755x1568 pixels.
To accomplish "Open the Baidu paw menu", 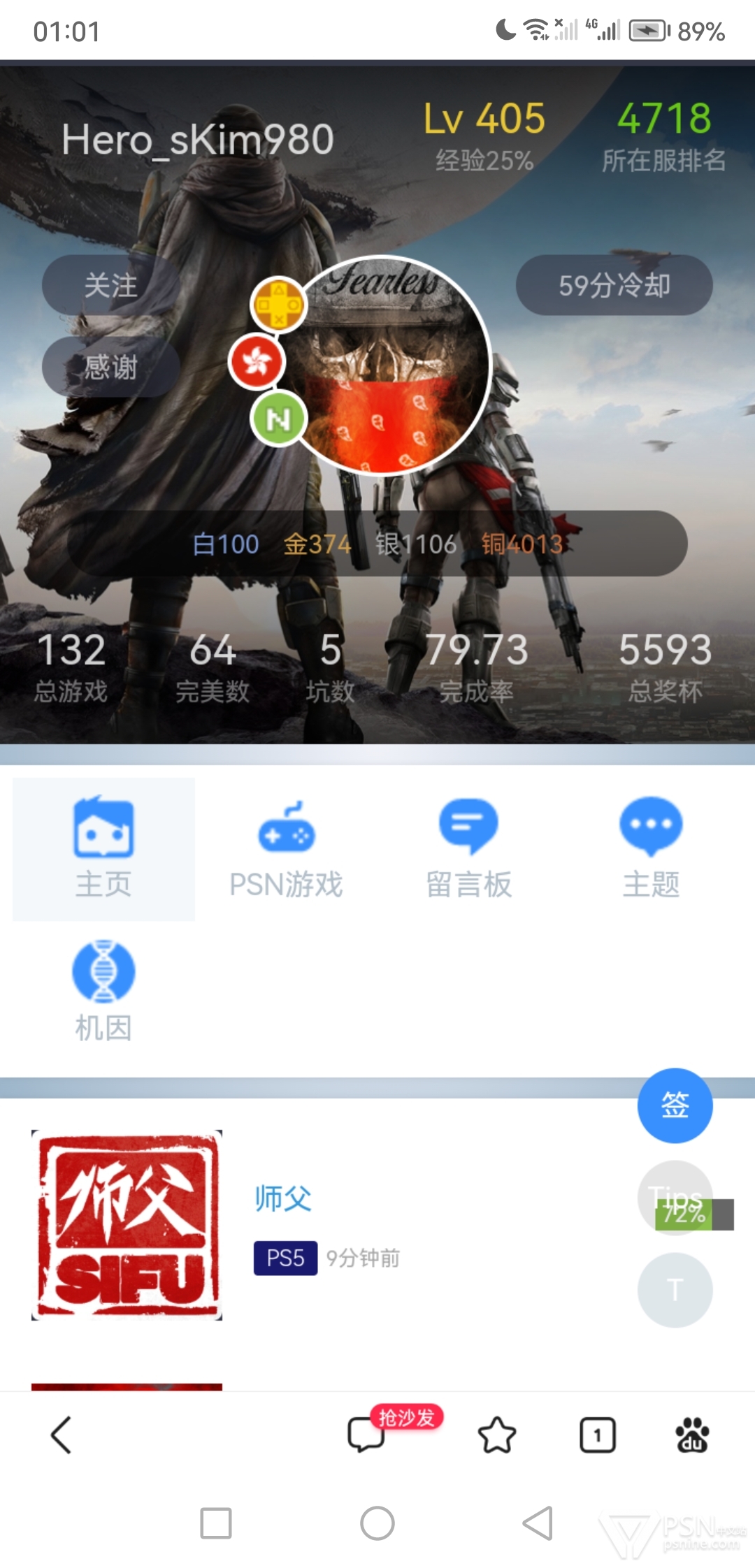I will [692, 1435].
